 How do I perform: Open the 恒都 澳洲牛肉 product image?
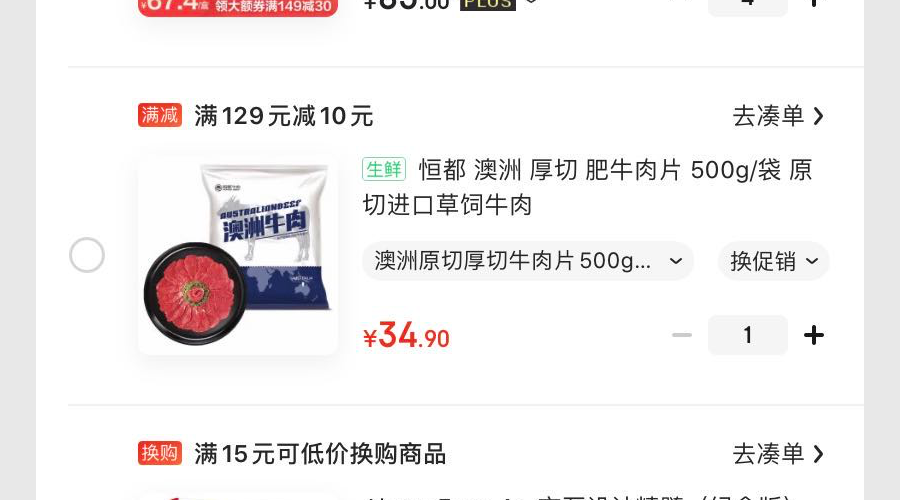click(x=238, y=255)
